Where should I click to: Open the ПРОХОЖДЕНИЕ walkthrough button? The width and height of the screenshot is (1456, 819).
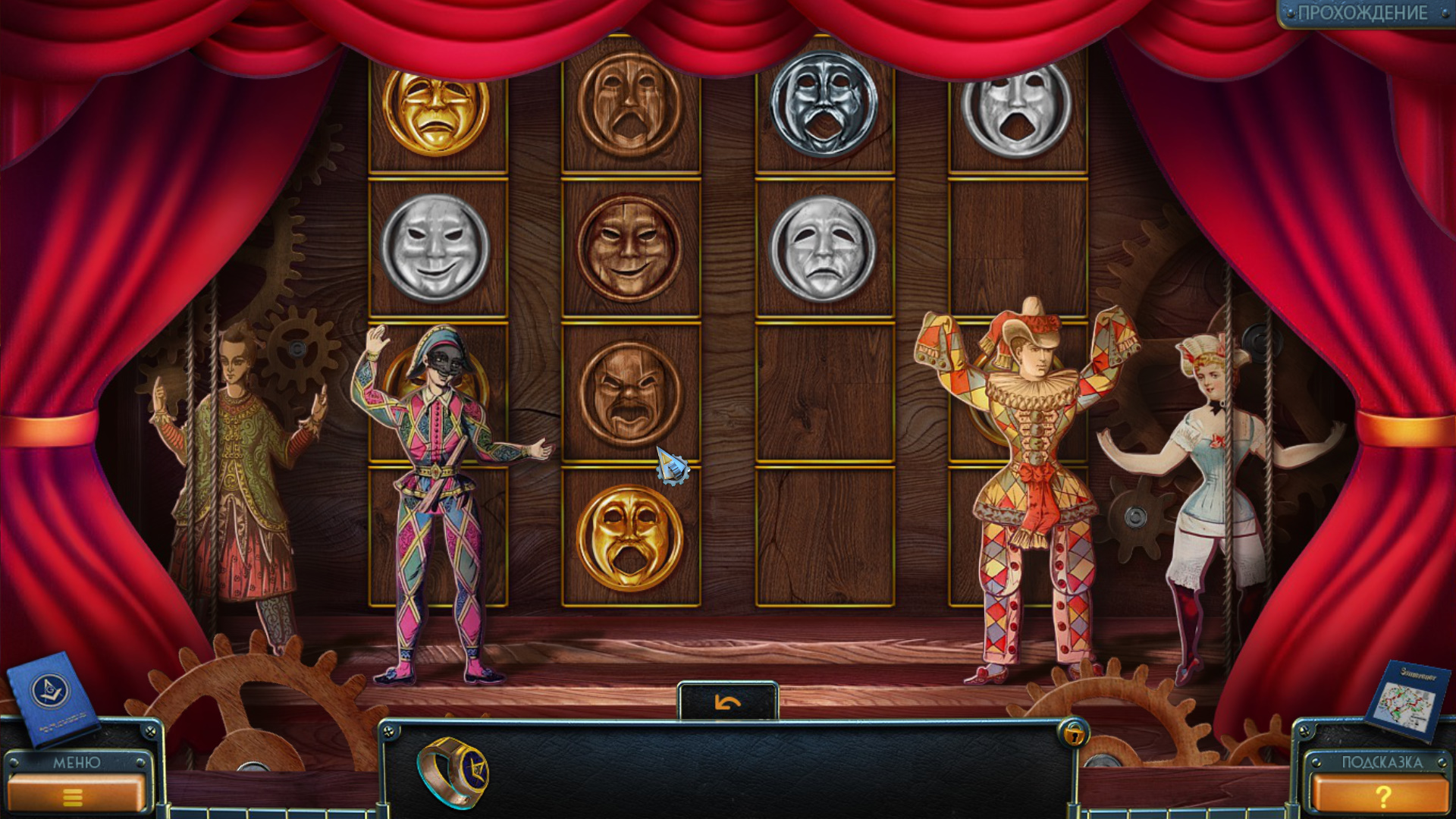point(1363,13)
